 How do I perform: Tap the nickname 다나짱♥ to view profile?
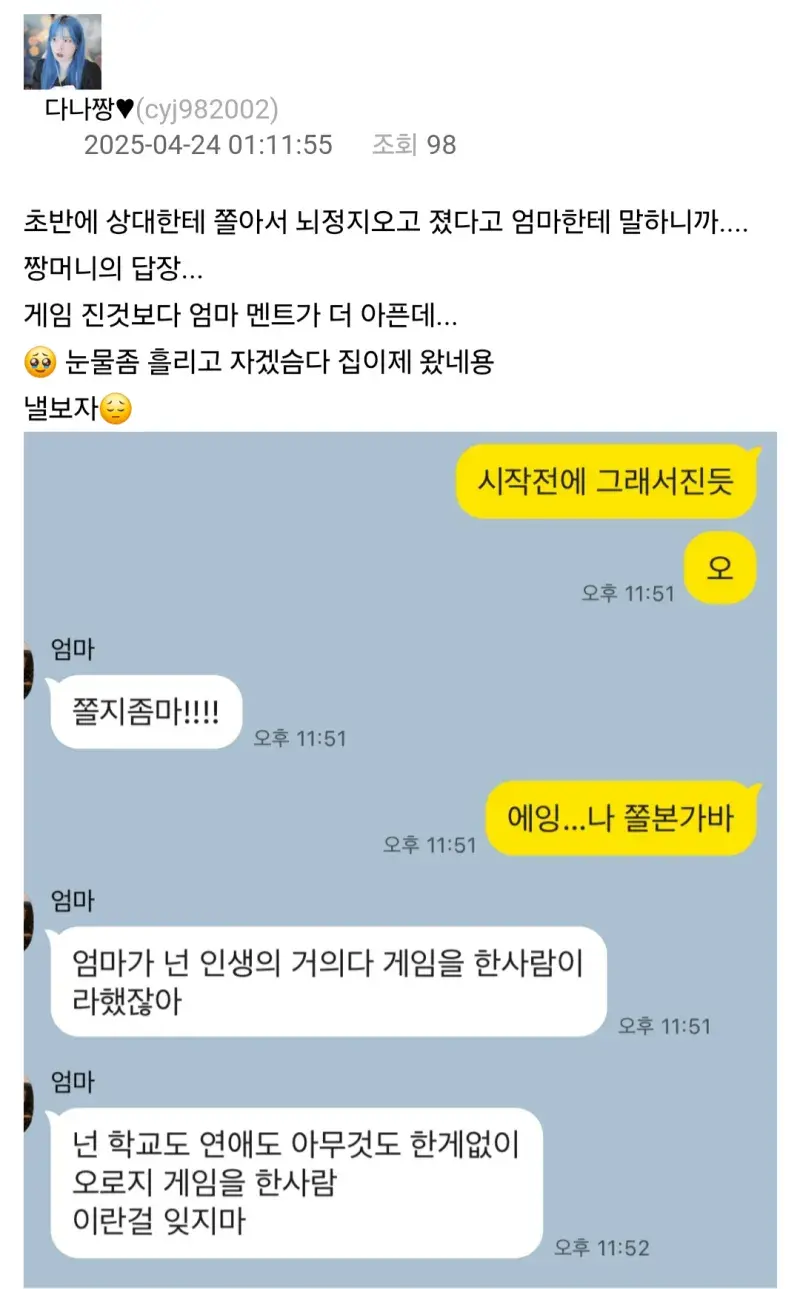(x=89, y=109)
